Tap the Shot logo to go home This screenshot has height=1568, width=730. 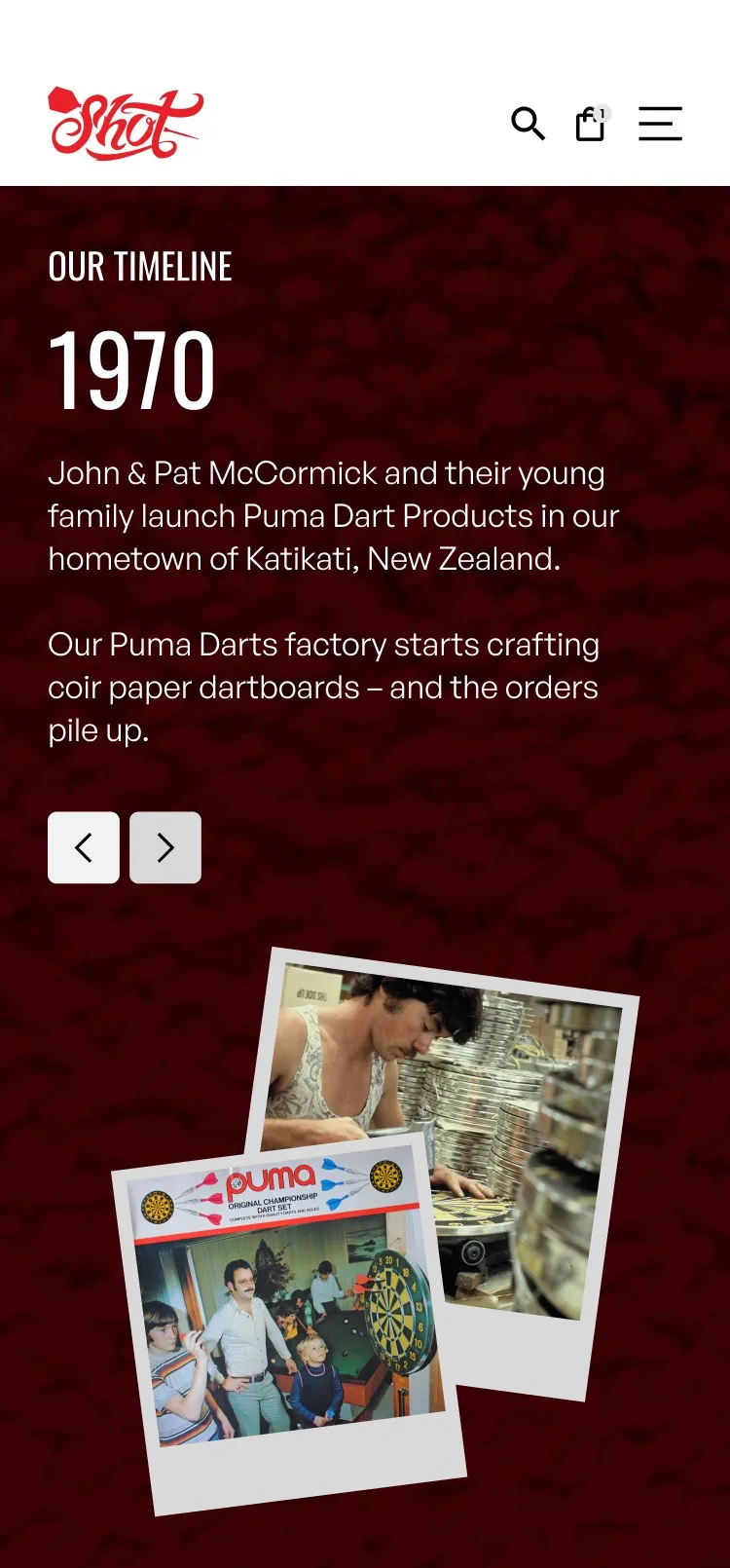(x=126, y=124)
